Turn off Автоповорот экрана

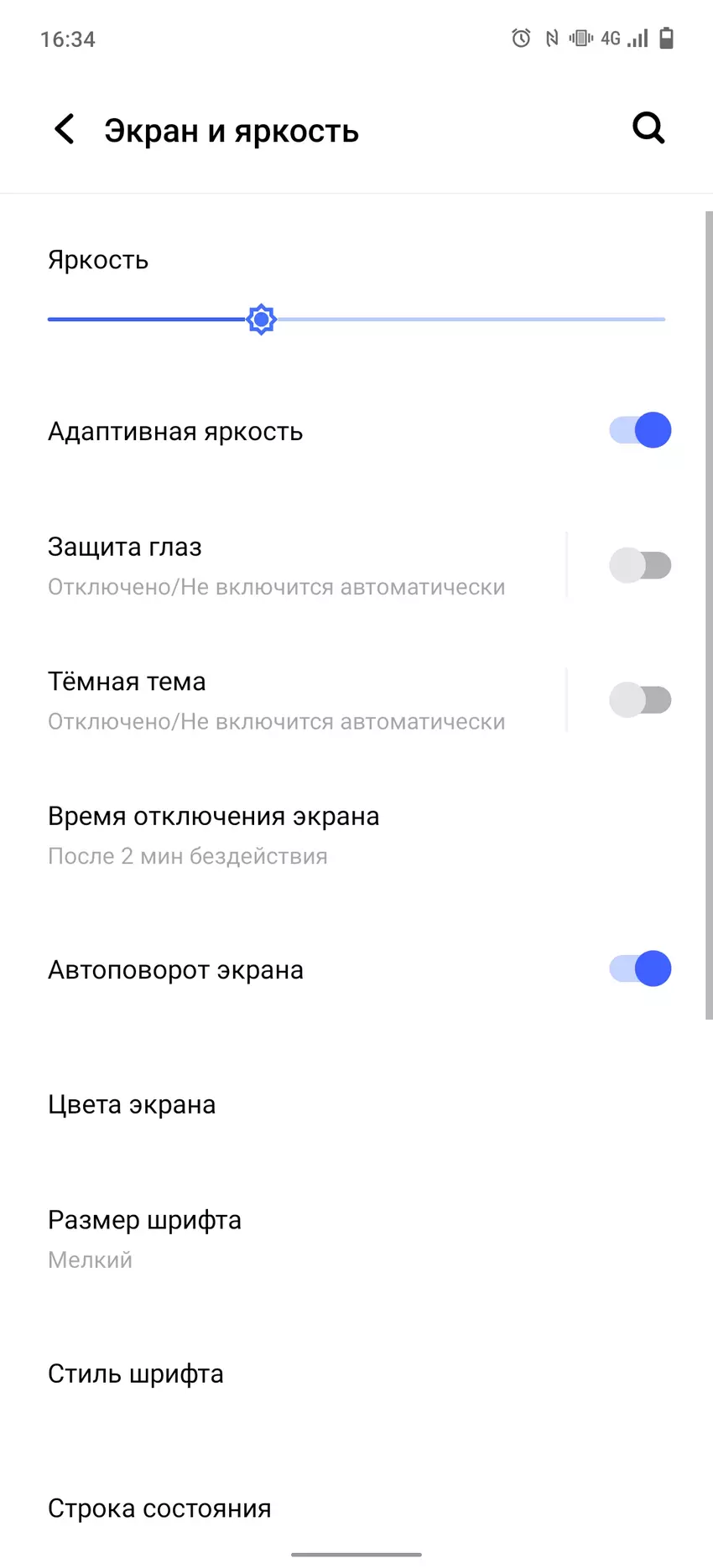(x=640, y=969)
